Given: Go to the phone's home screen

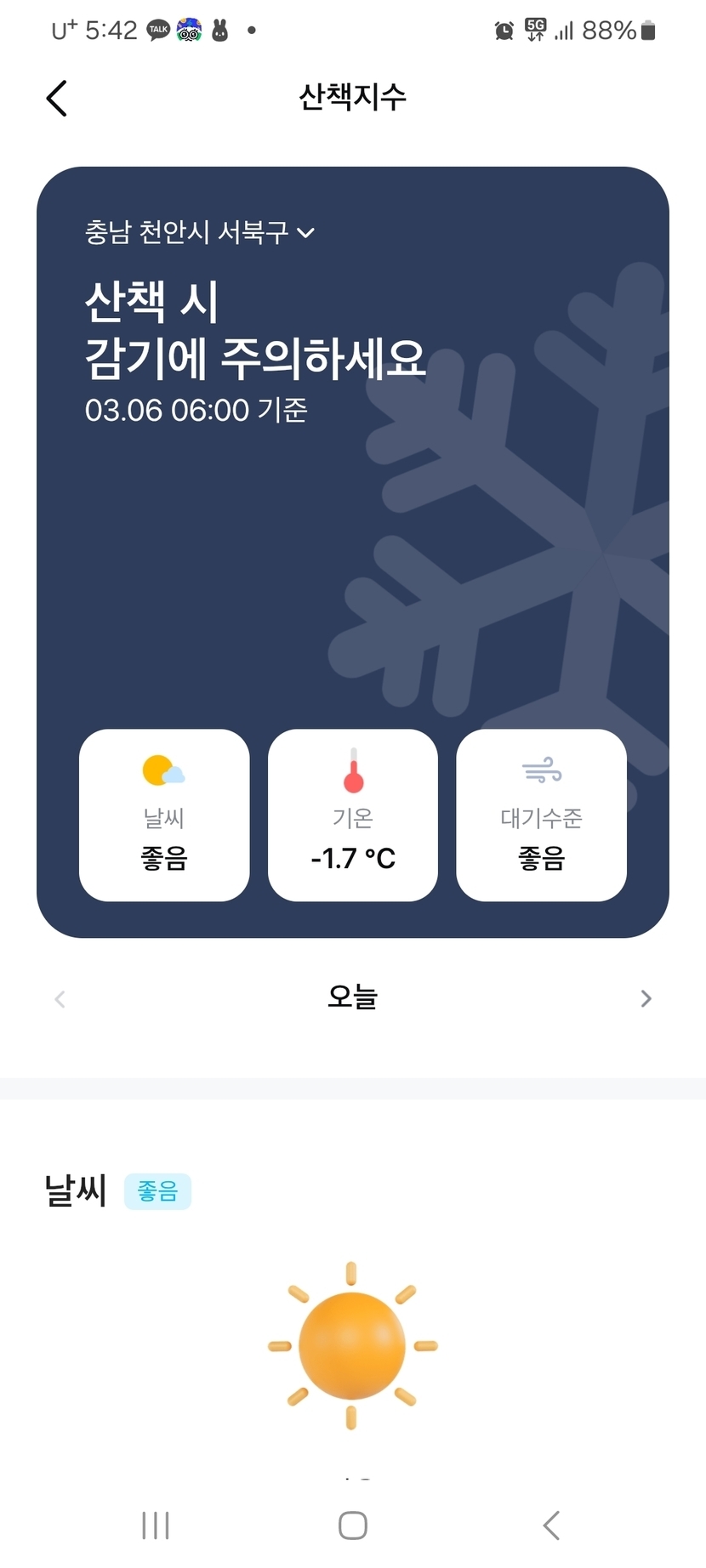Looking at the screenshot, I should click(x=353, y=1525).
